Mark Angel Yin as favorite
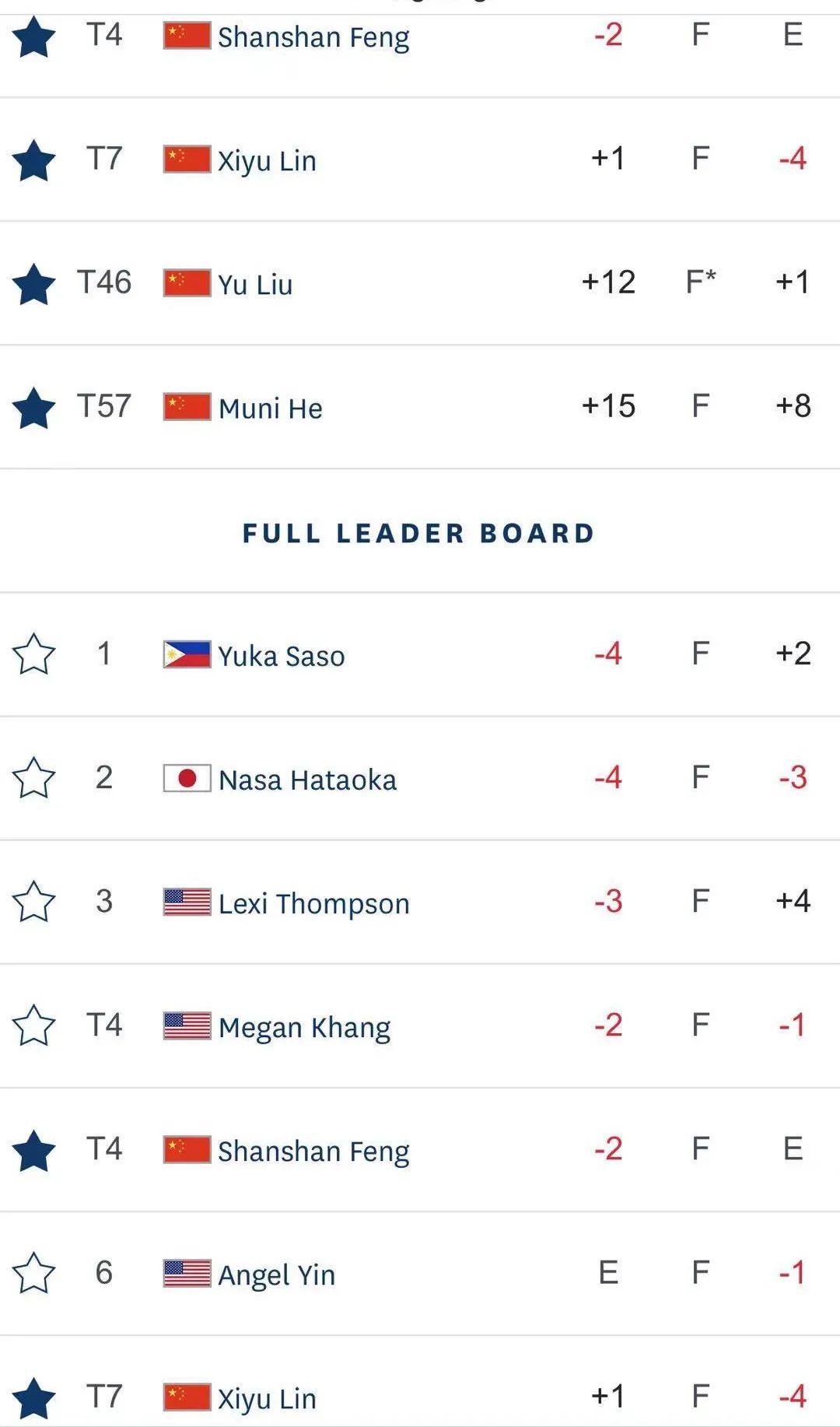 pyautogui.click(x=34, y=1272)
